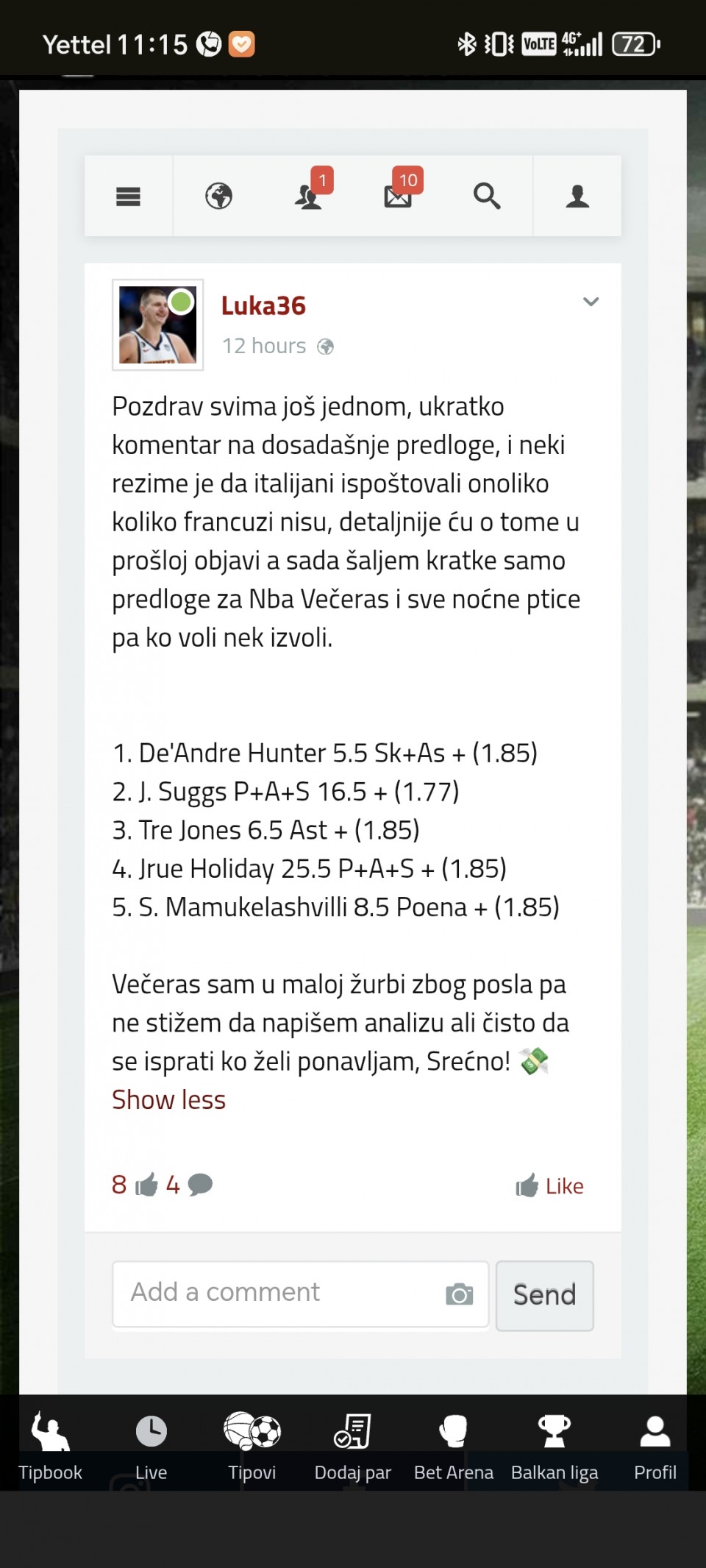Open the search magnifier icon
The width and height of the screenshot is (706, 1568).
[x=487, y=196]
